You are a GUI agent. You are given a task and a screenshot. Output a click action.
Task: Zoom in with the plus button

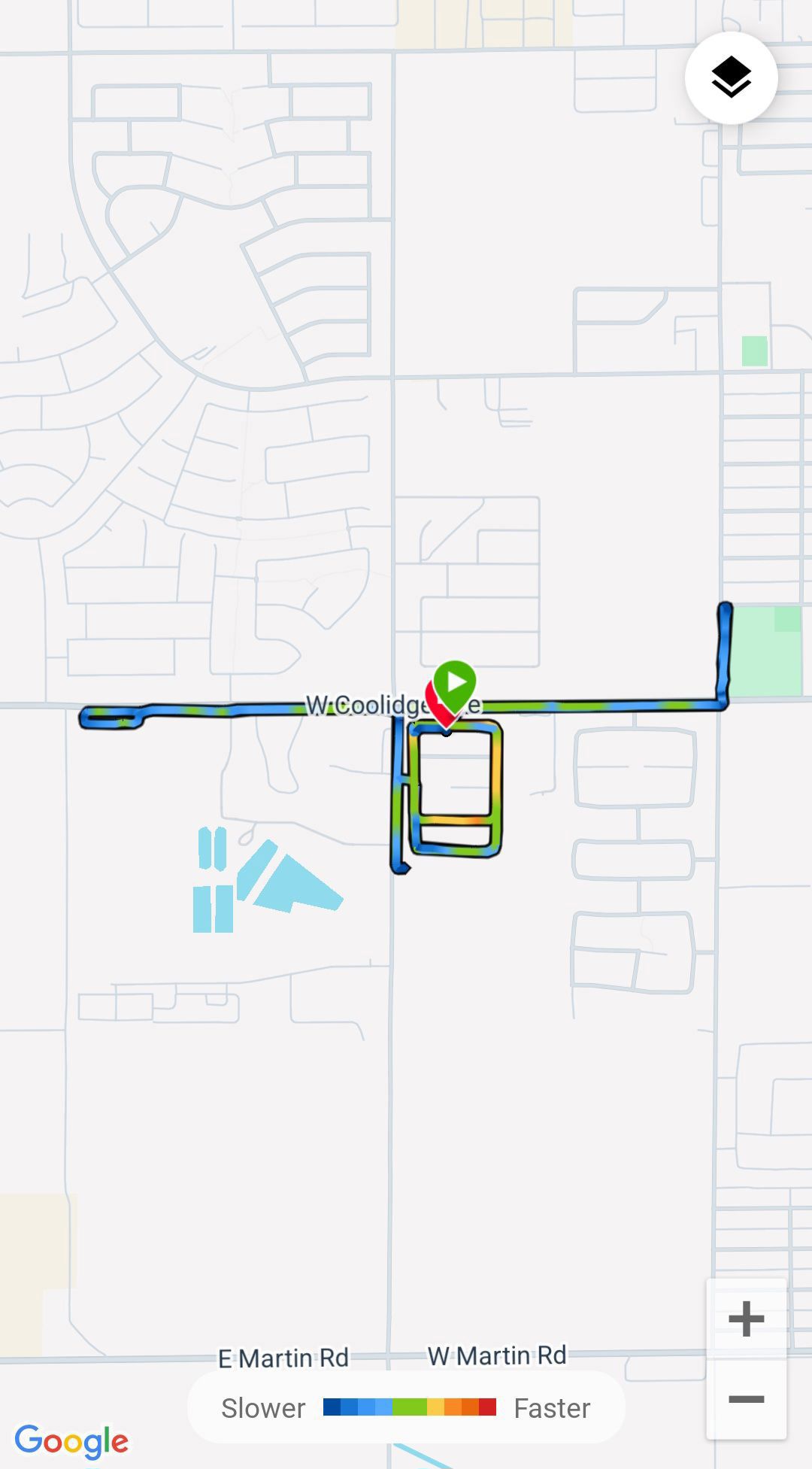747,1319
